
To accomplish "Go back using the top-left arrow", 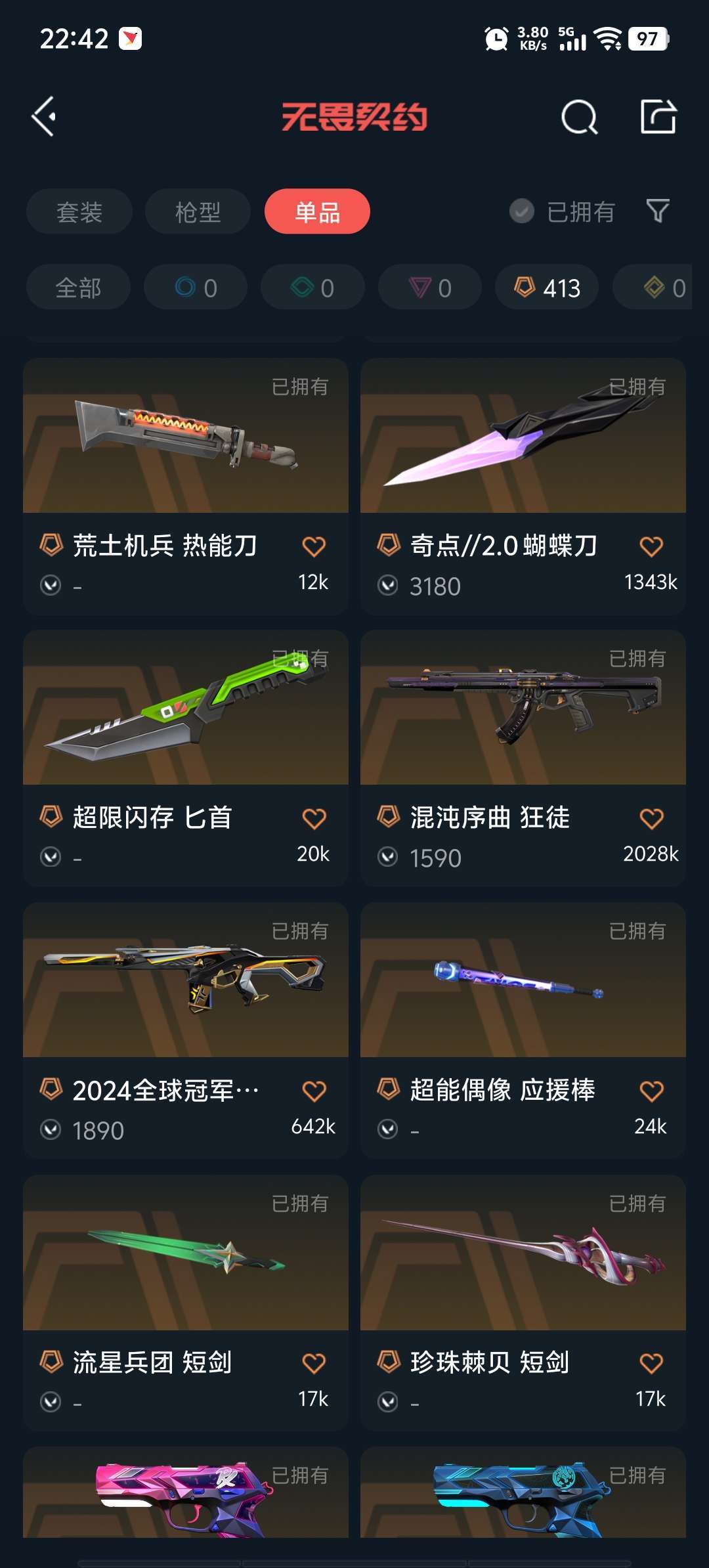I will [44, 117].
